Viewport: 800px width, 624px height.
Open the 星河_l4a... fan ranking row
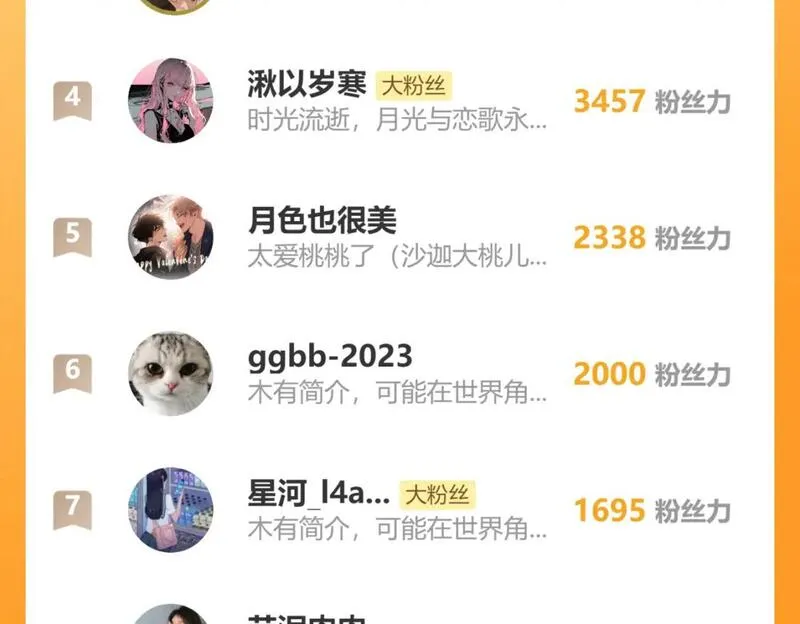tap(398, 509)
